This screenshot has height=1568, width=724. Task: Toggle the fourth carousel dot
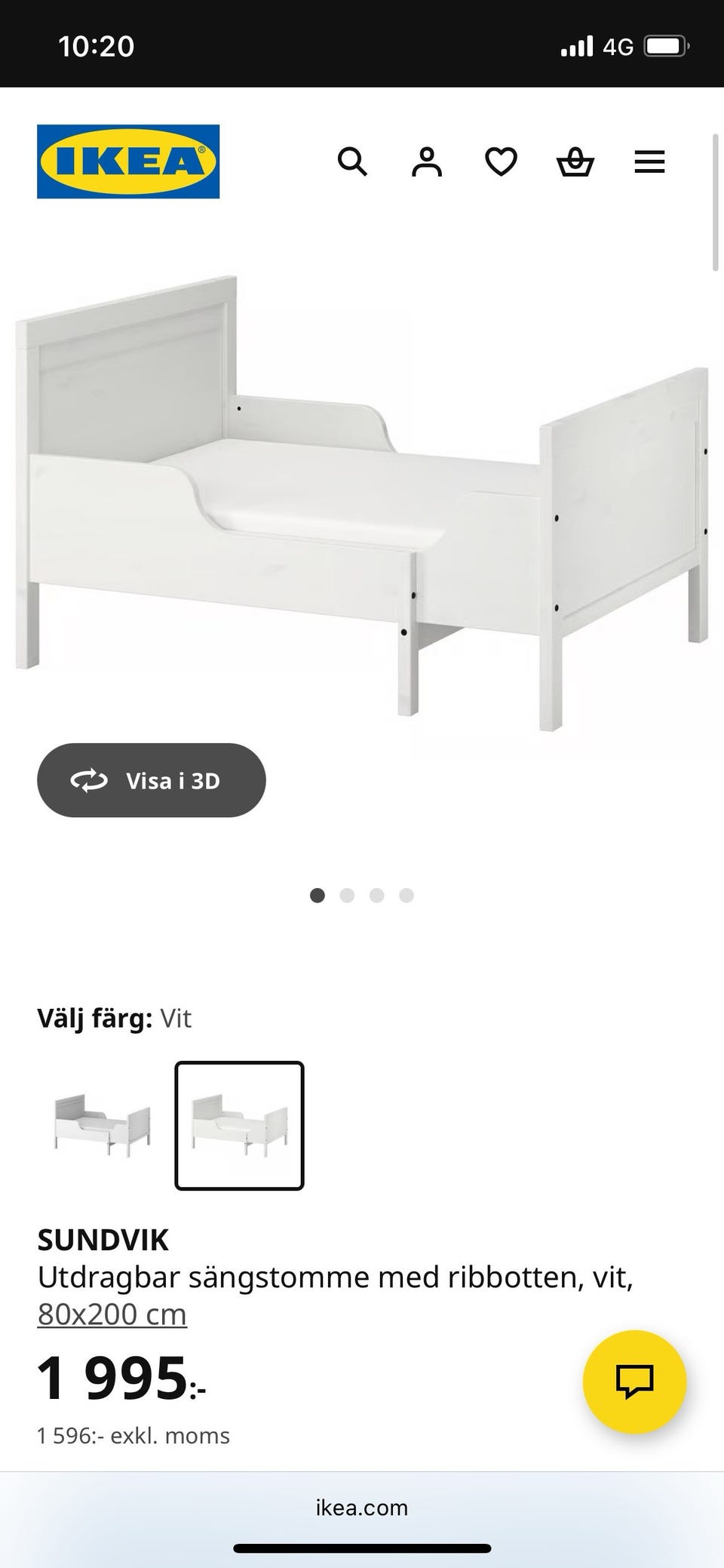coord(407,895)
